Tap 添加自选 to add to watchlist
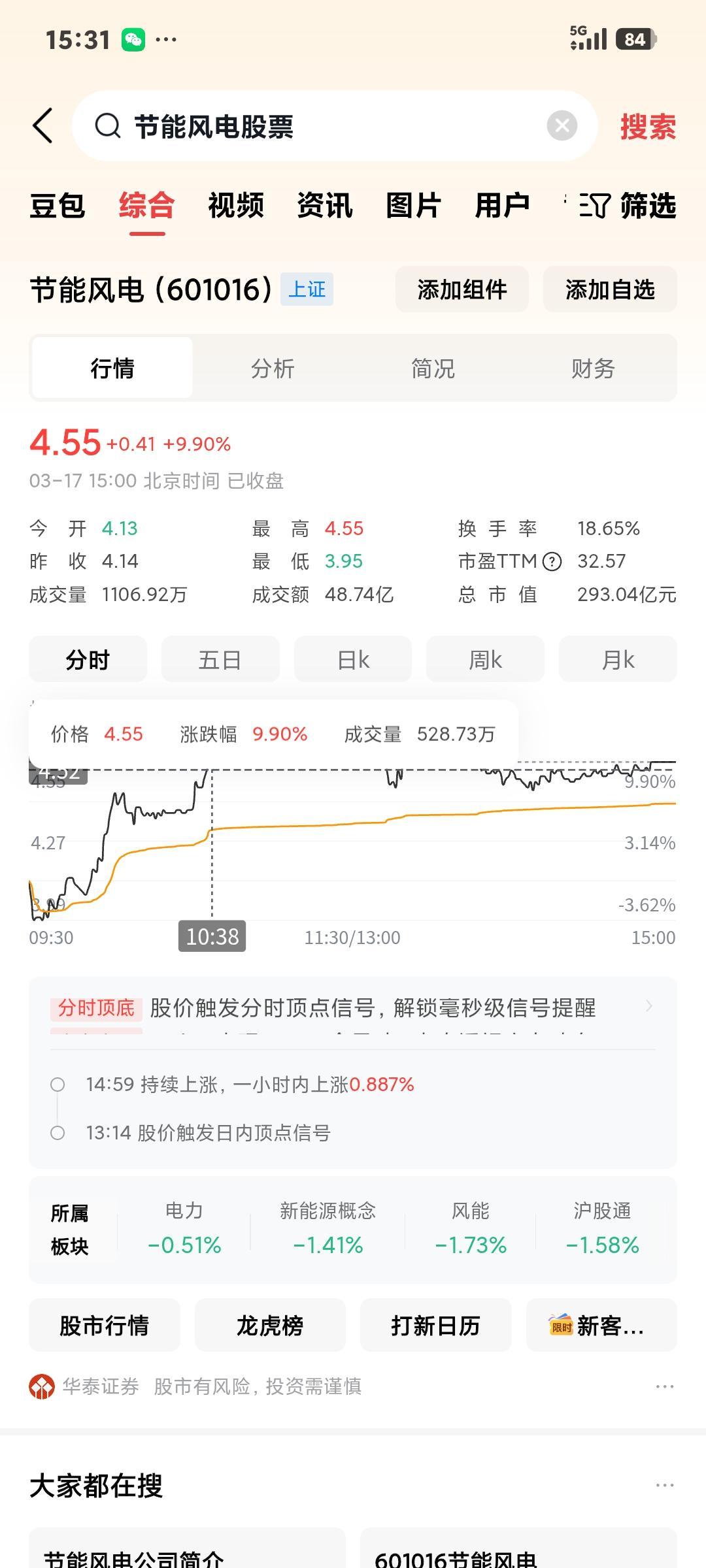The image size is (706, 1568). pos(609,290)
